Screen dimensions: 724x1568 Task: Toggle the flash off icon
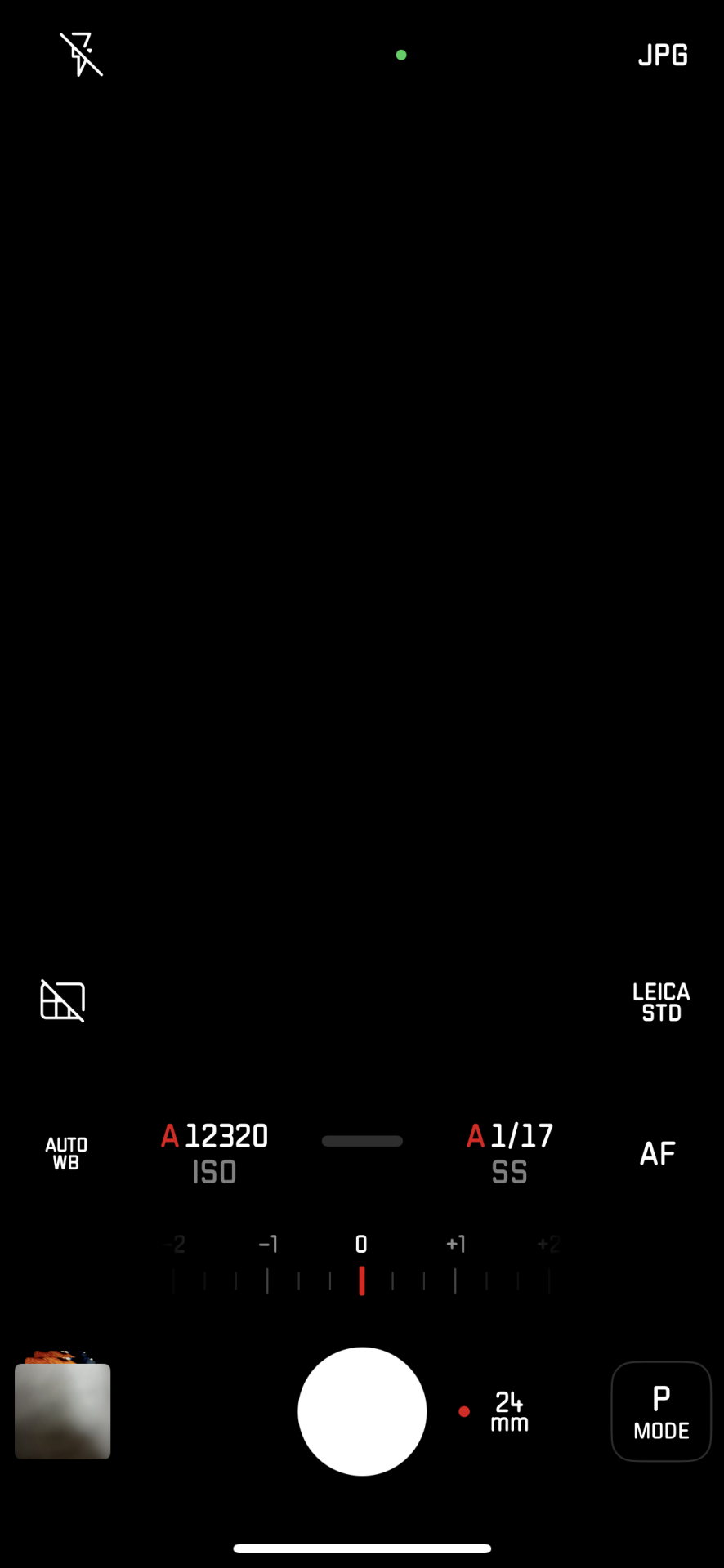(x=81, y=55)
